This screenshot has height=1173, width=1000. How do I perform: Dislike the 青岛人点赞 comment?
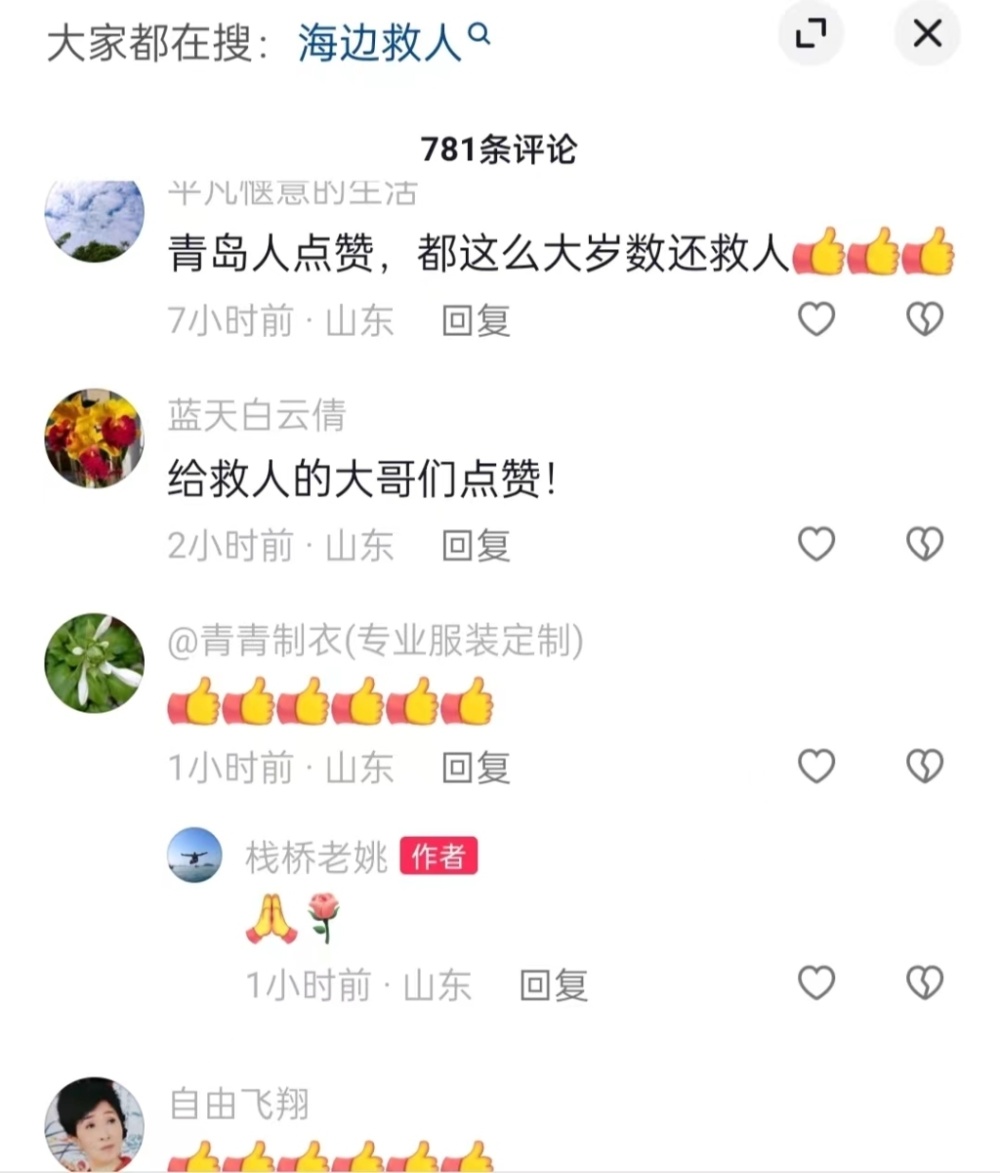tap(924, 320)
